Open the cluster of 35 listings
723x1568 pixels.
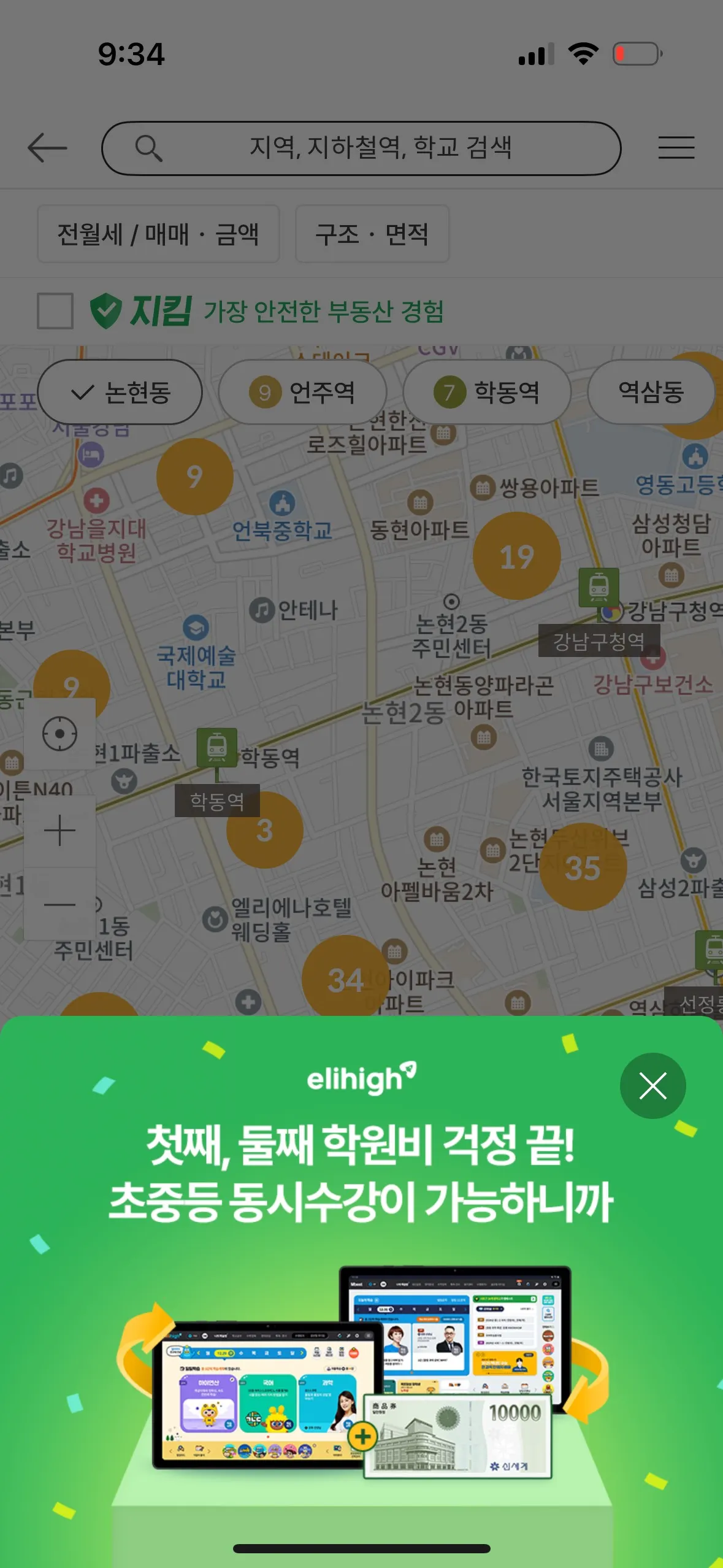click(x=583, y=867)
